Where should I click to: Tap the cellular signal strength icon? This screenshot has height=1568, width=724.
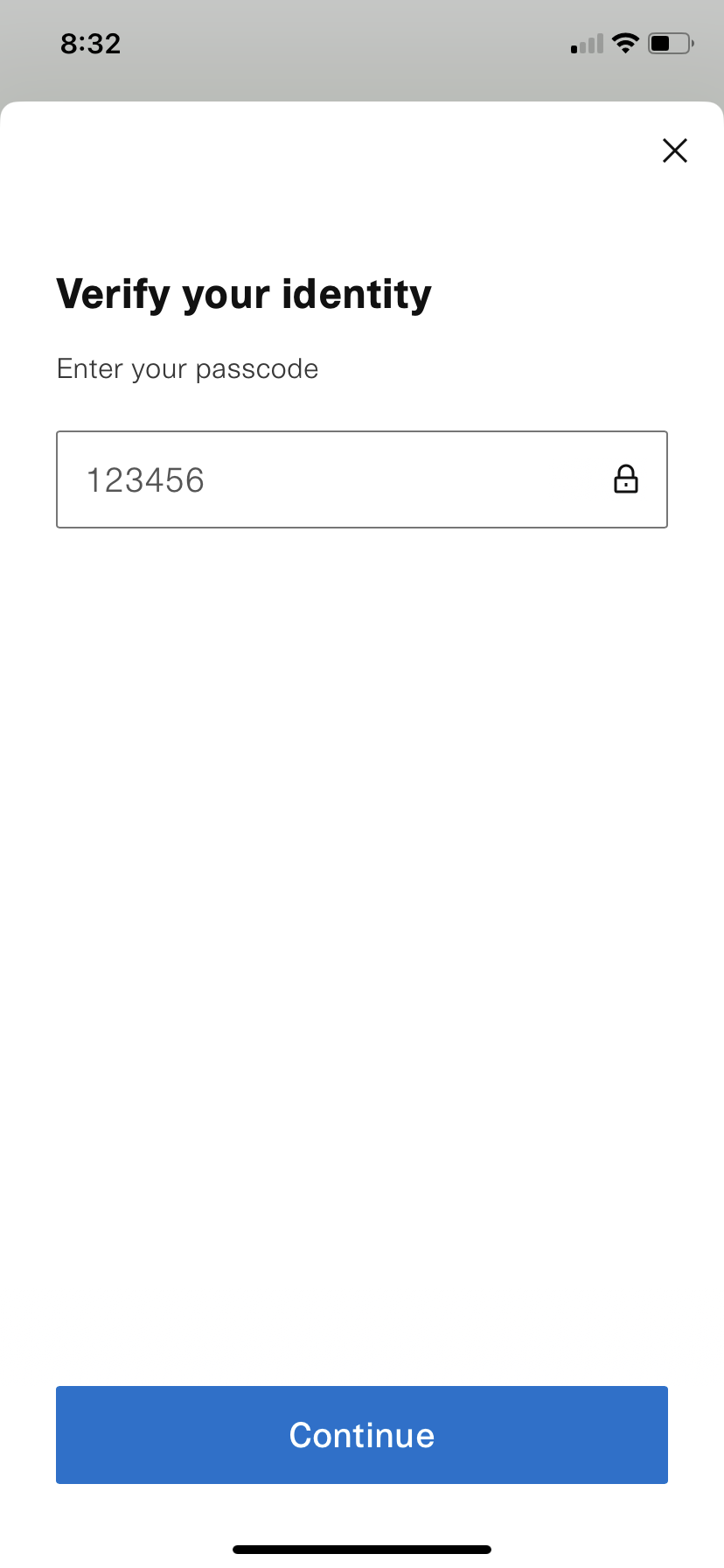(x=586, y=44)
